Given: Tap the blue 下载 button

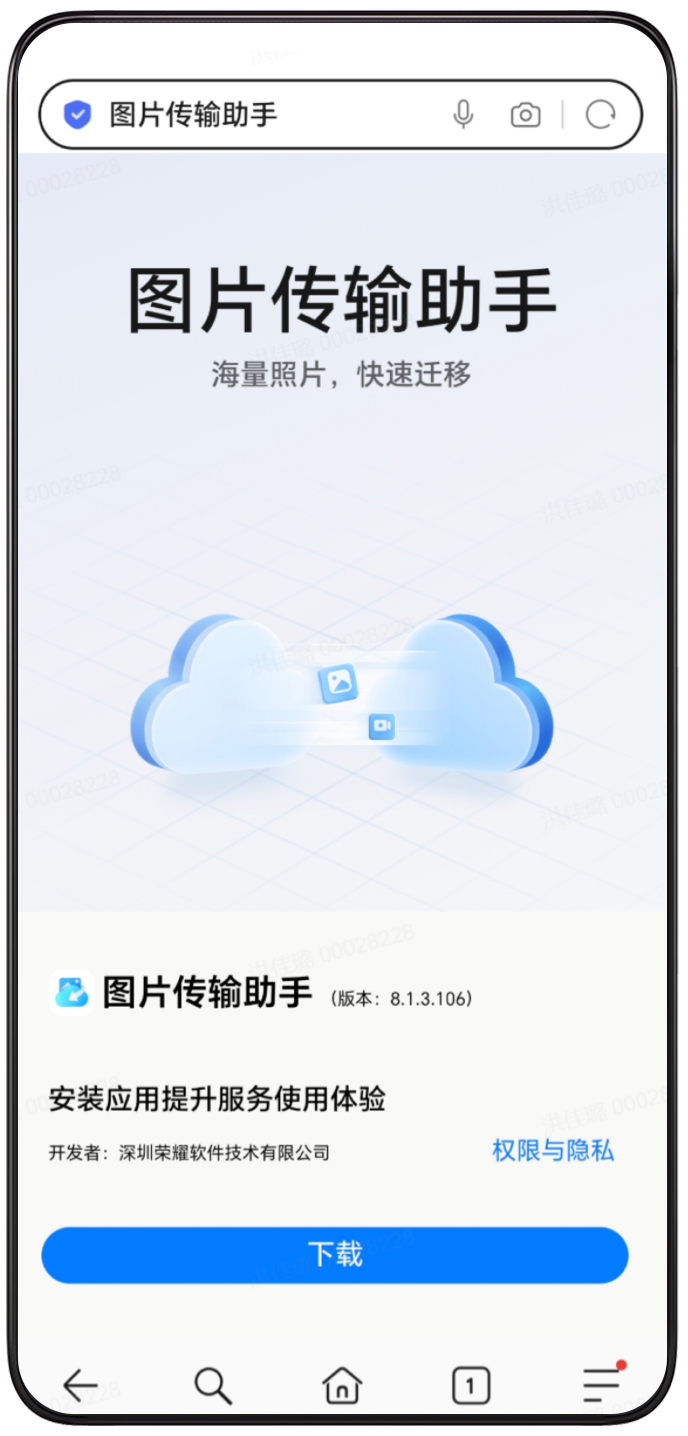Looking at the screenshot, I should [x=335, y=1255].
